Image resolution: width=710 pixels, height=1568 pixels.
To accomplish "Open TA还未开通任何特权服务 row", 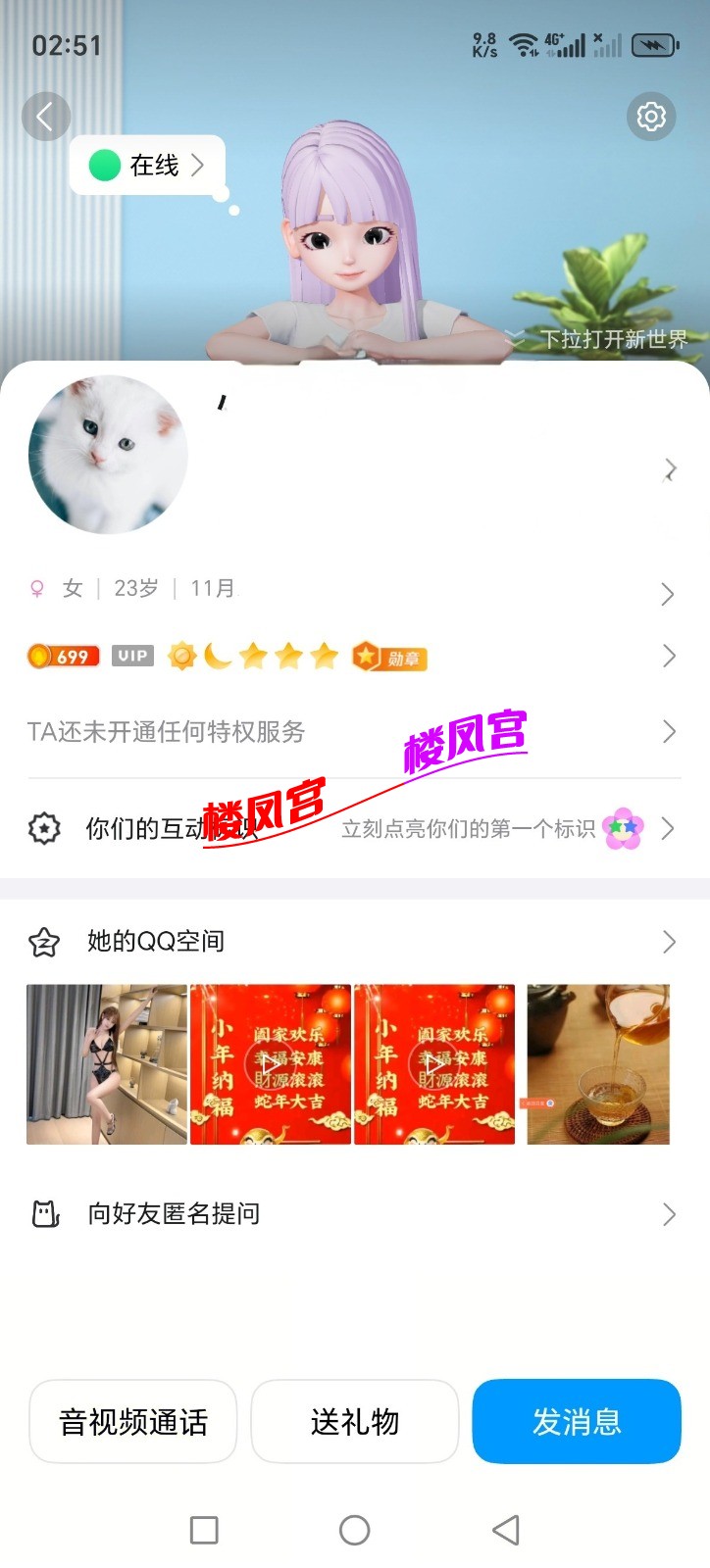I will click(353, 731).
